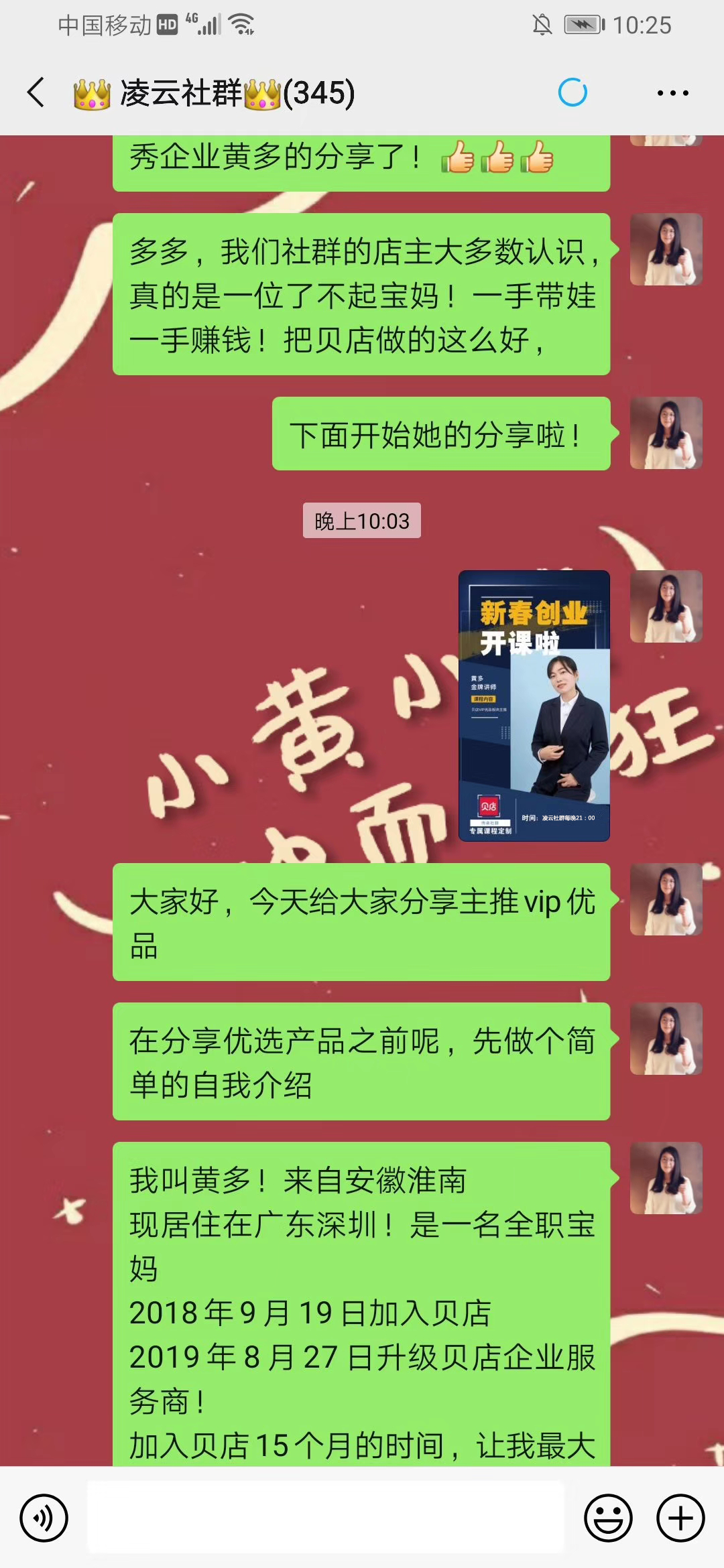
Task: Open the plus attachments menu
Action: click(680, 1518)
